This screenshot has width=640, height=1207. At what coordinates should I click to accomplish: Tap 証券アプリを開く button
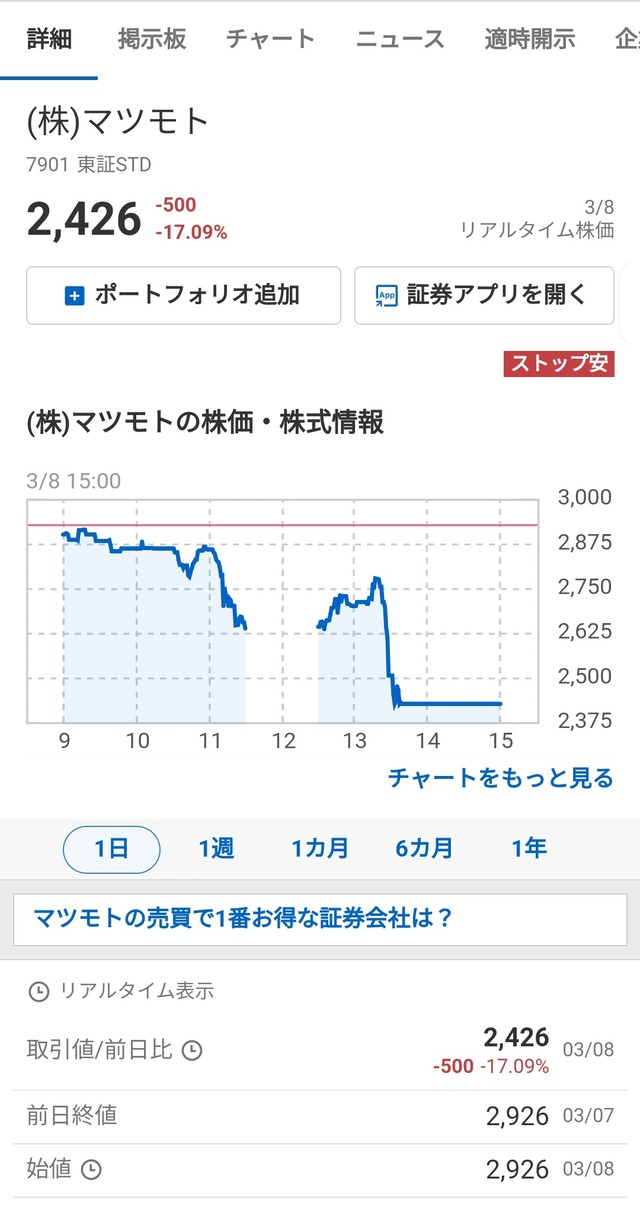(484, 295)
